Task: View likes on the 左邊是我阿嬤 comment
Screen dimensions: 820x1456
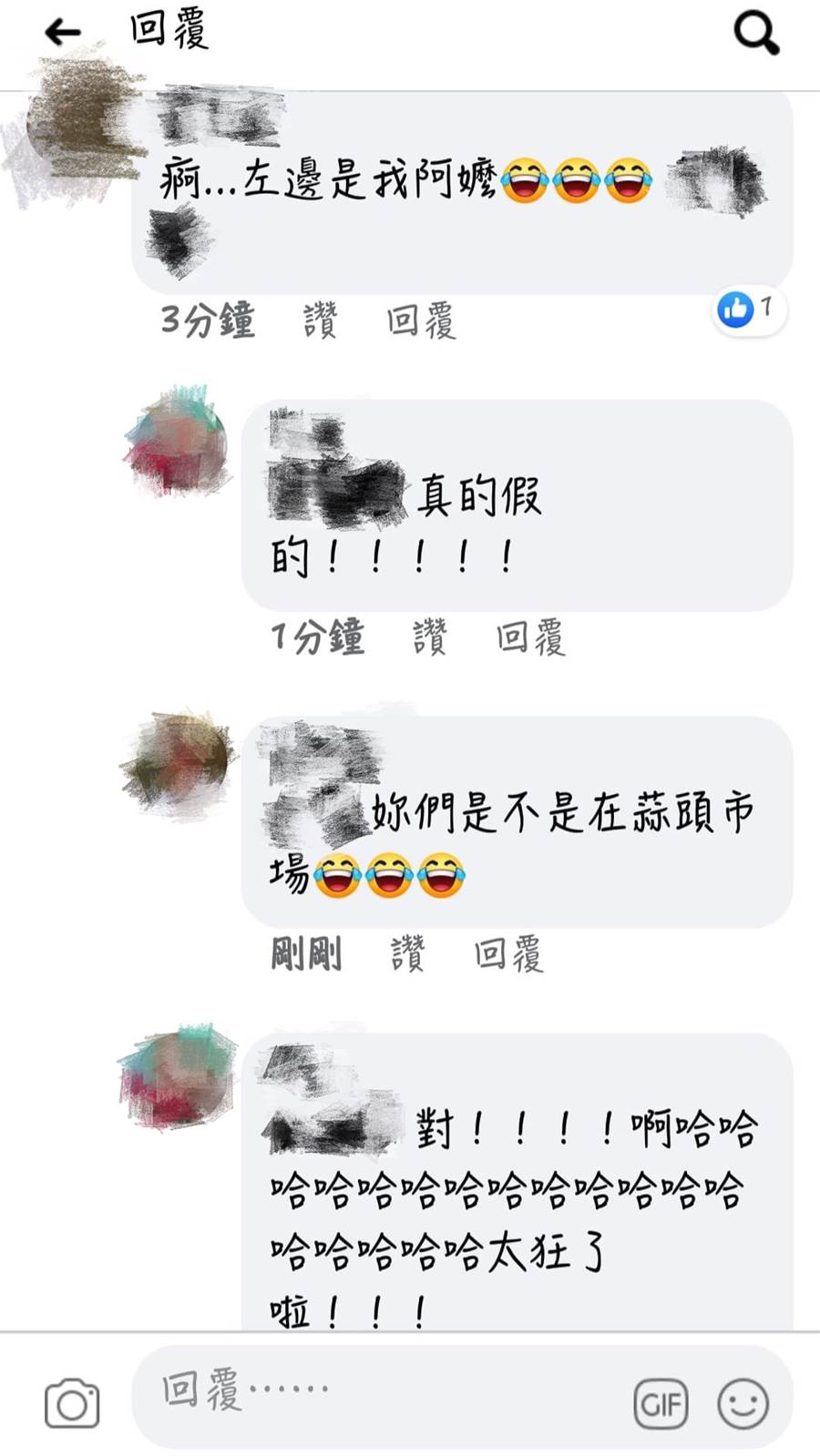Action: (x=748, y=310)
